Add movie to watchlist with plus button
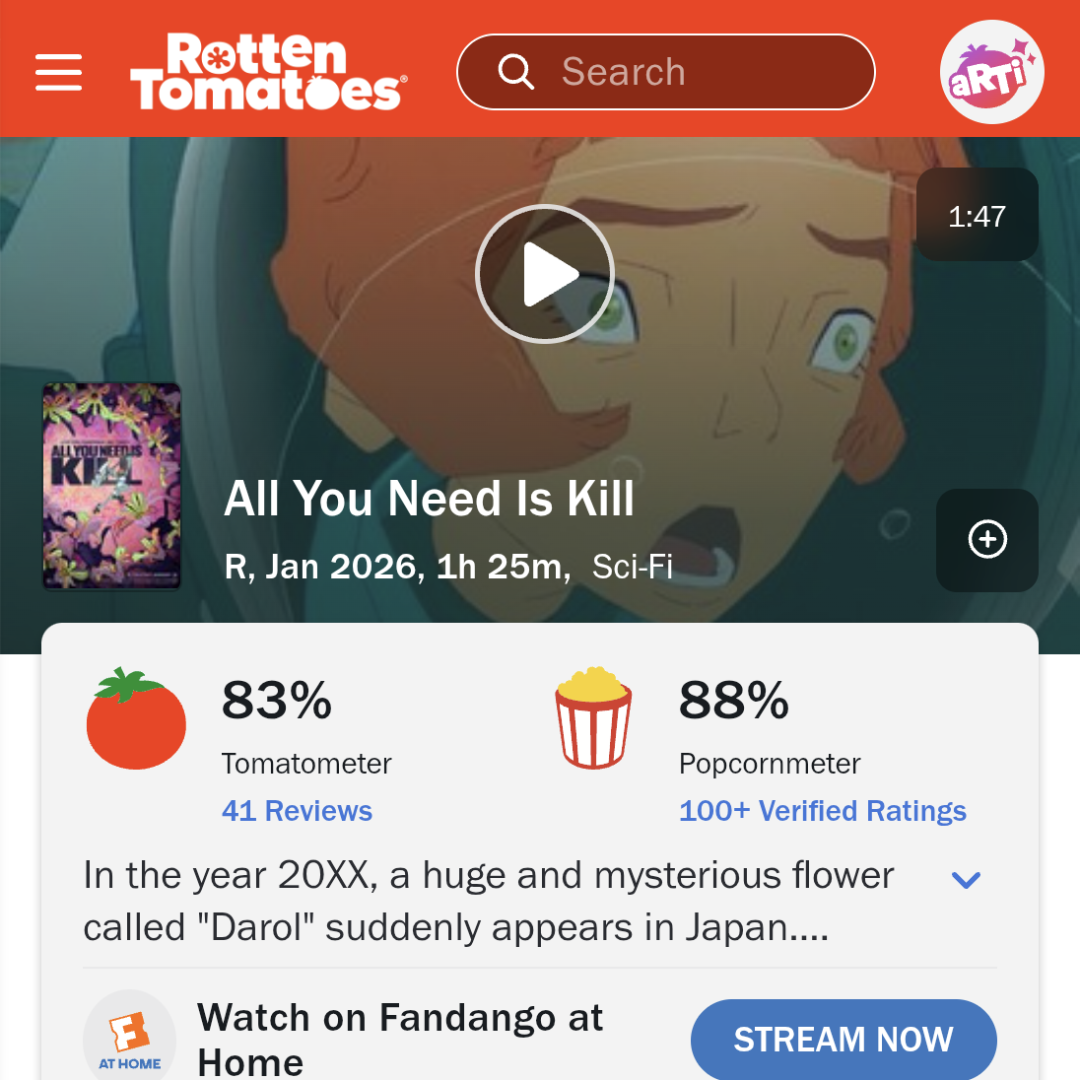The width and height of the screenshot is (1080, 1080). (x=987, y=540)
